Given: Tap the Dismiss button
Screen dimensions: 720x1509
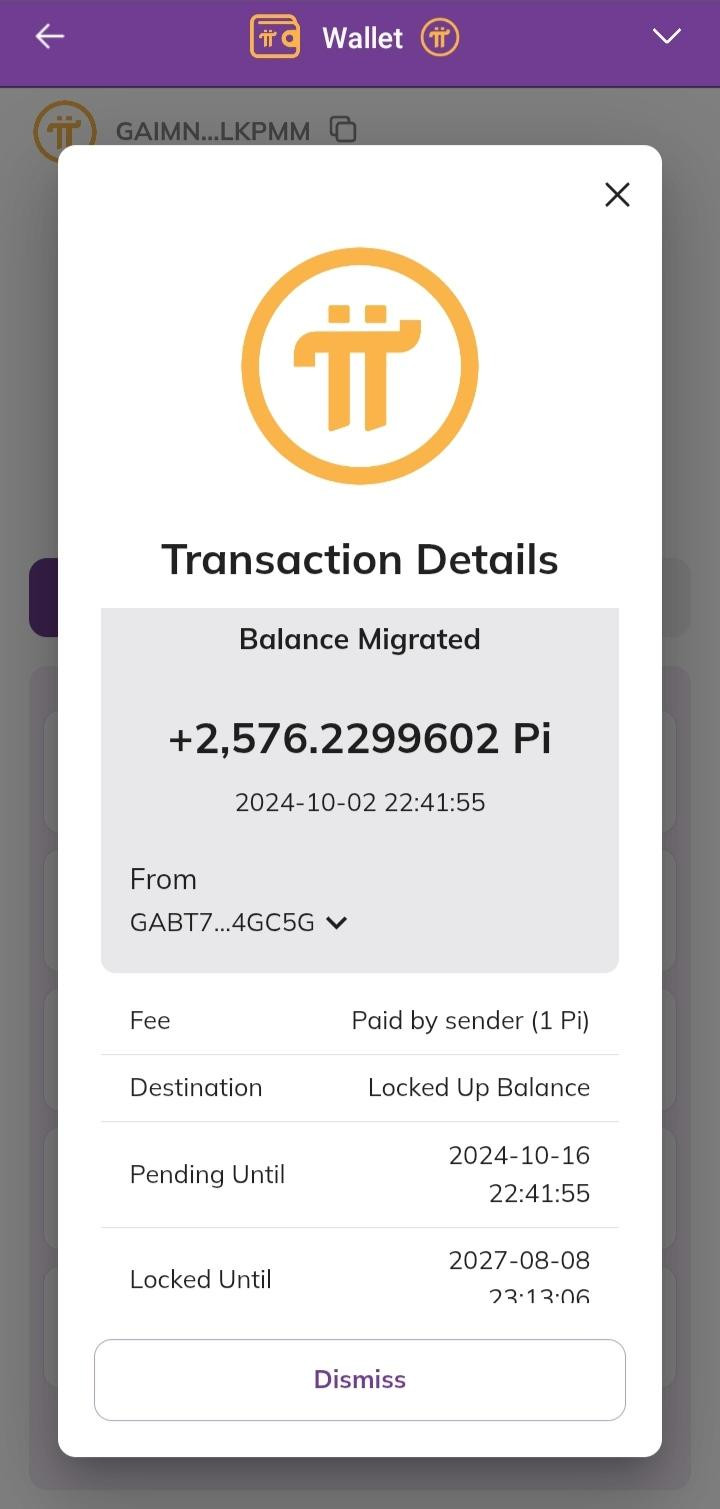Looking at the screenshot, I should pyautogui.click(x=360, y=1379).
